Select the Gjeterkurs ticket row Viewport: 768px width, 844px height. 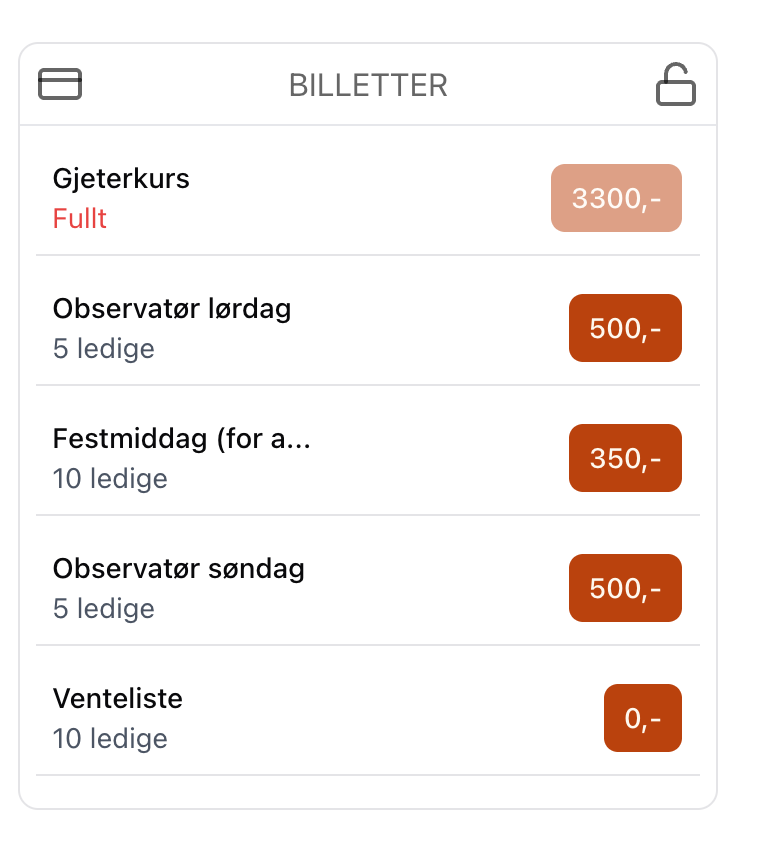[120, 179]
